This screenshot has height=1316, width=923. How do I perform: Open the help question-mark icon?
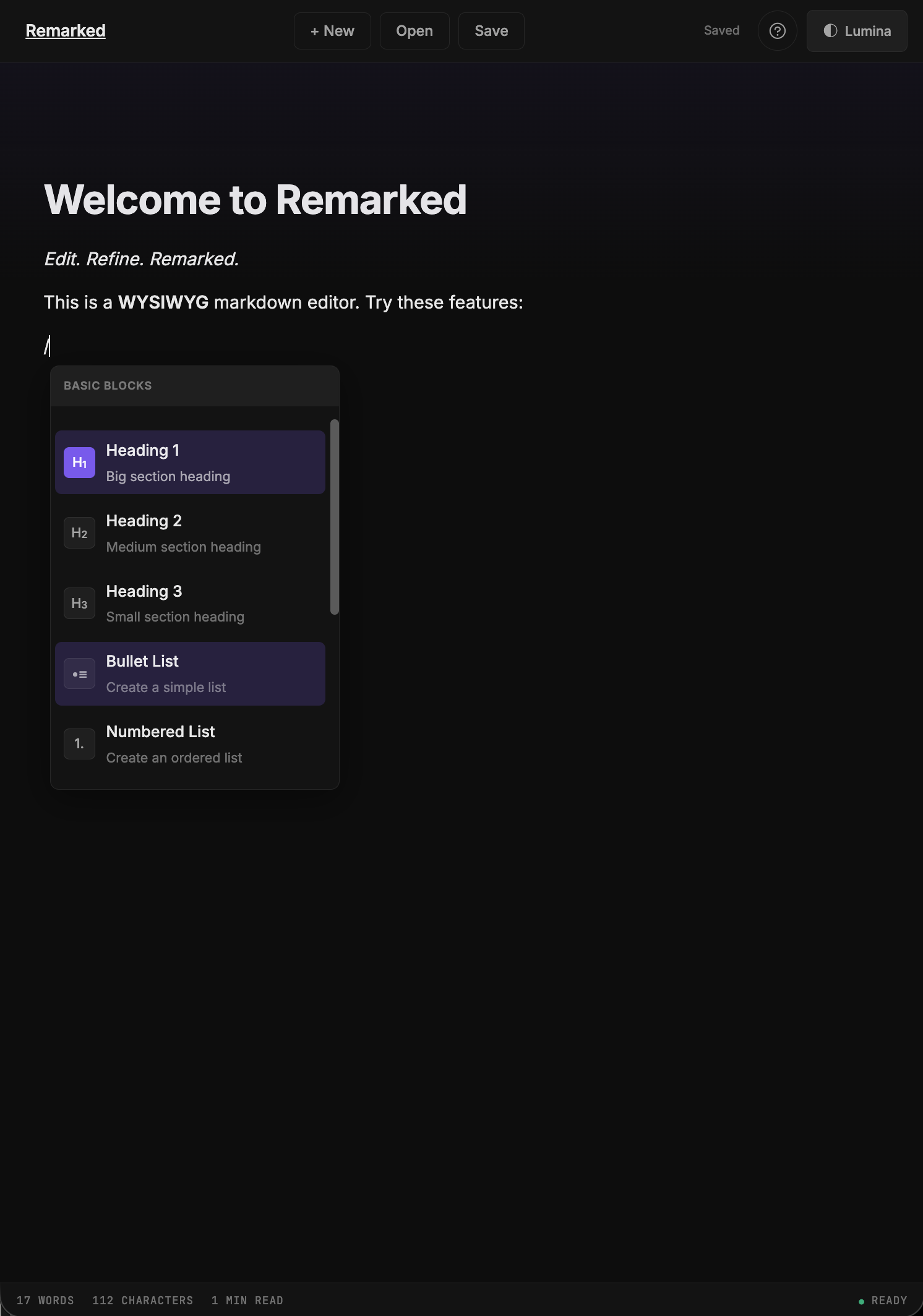(x=777, y=31)
